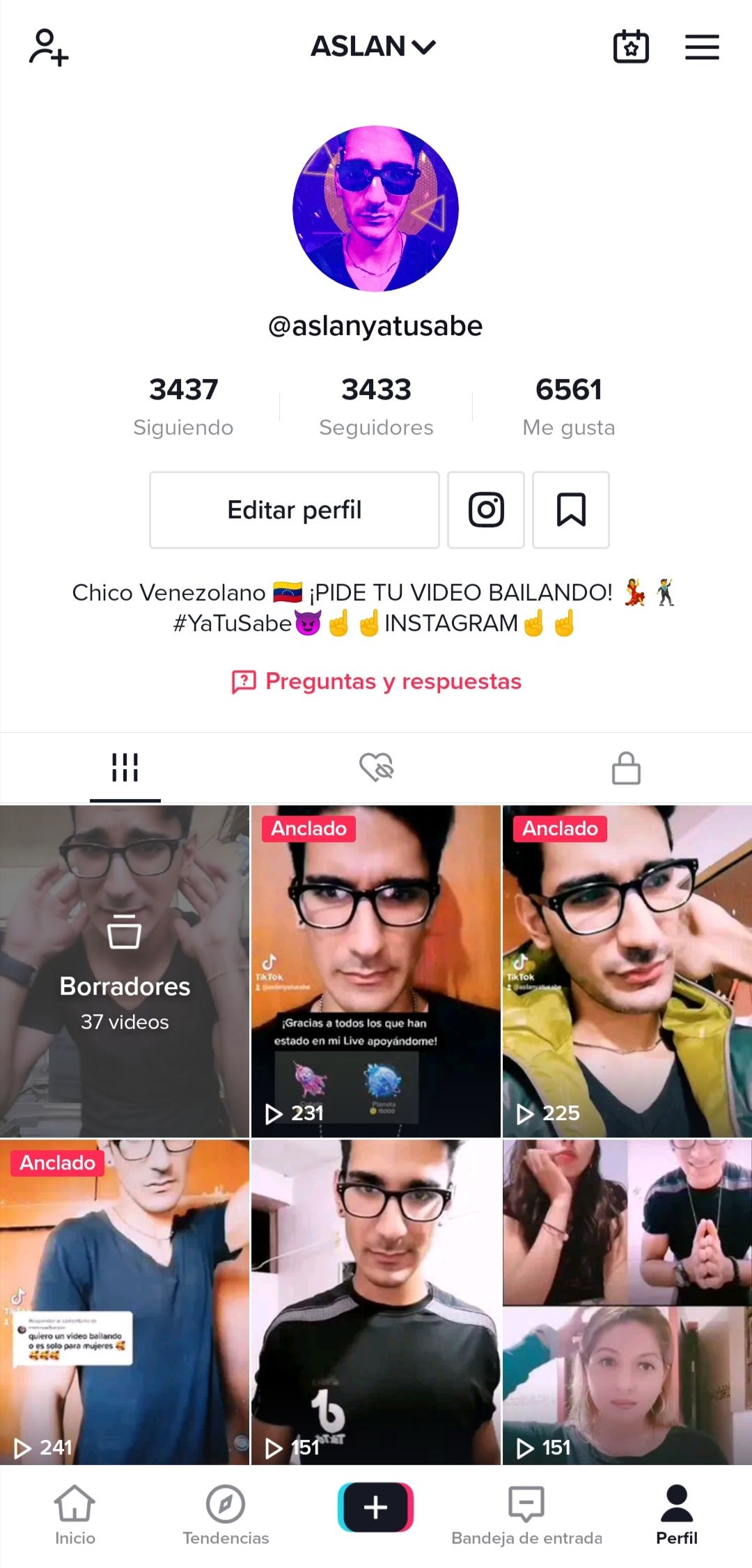The height and width of the screenshot is (1568, 752).
Task: Play the pinned video with 231 views
Action: tap(375, 971)
